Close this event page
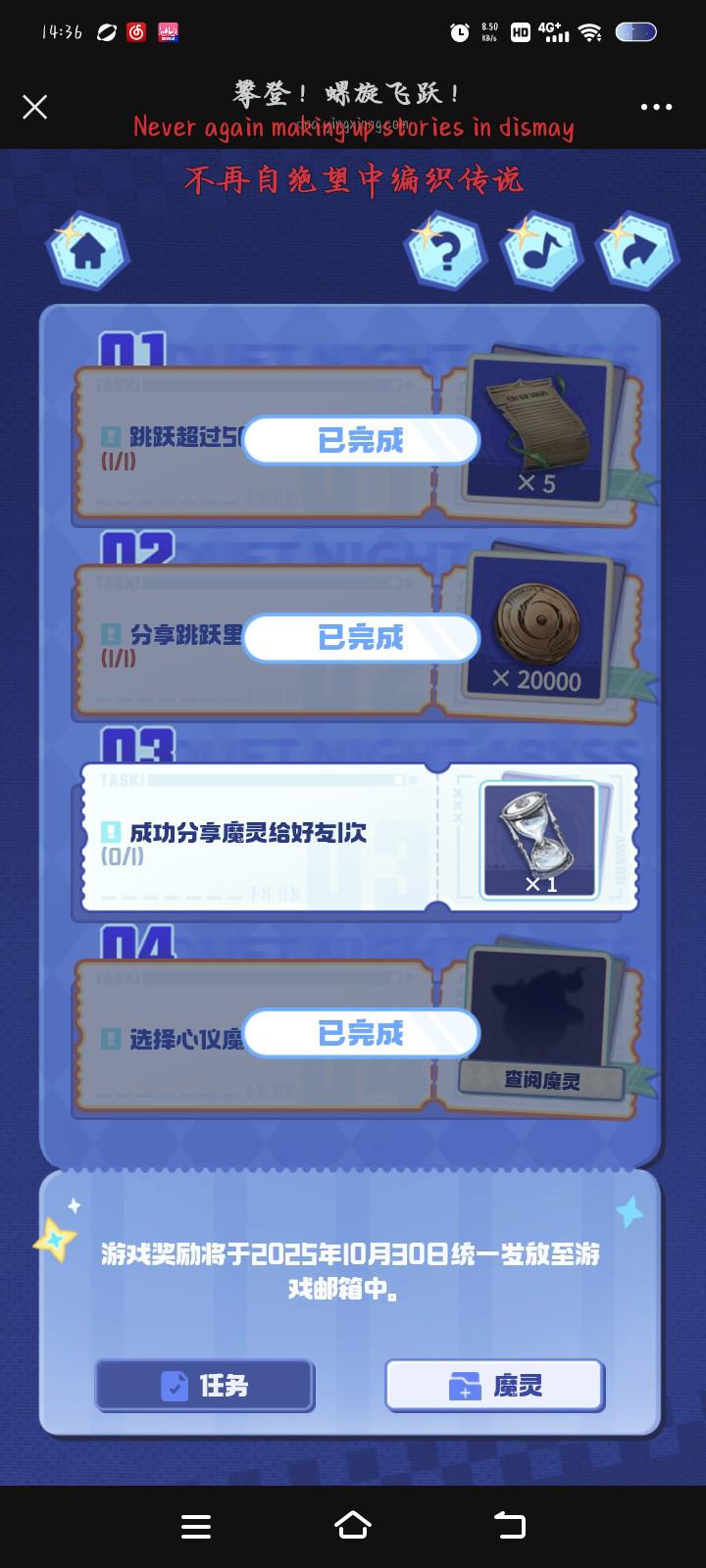The width and height of the screenshot is (706, 1568). (35, 107)
